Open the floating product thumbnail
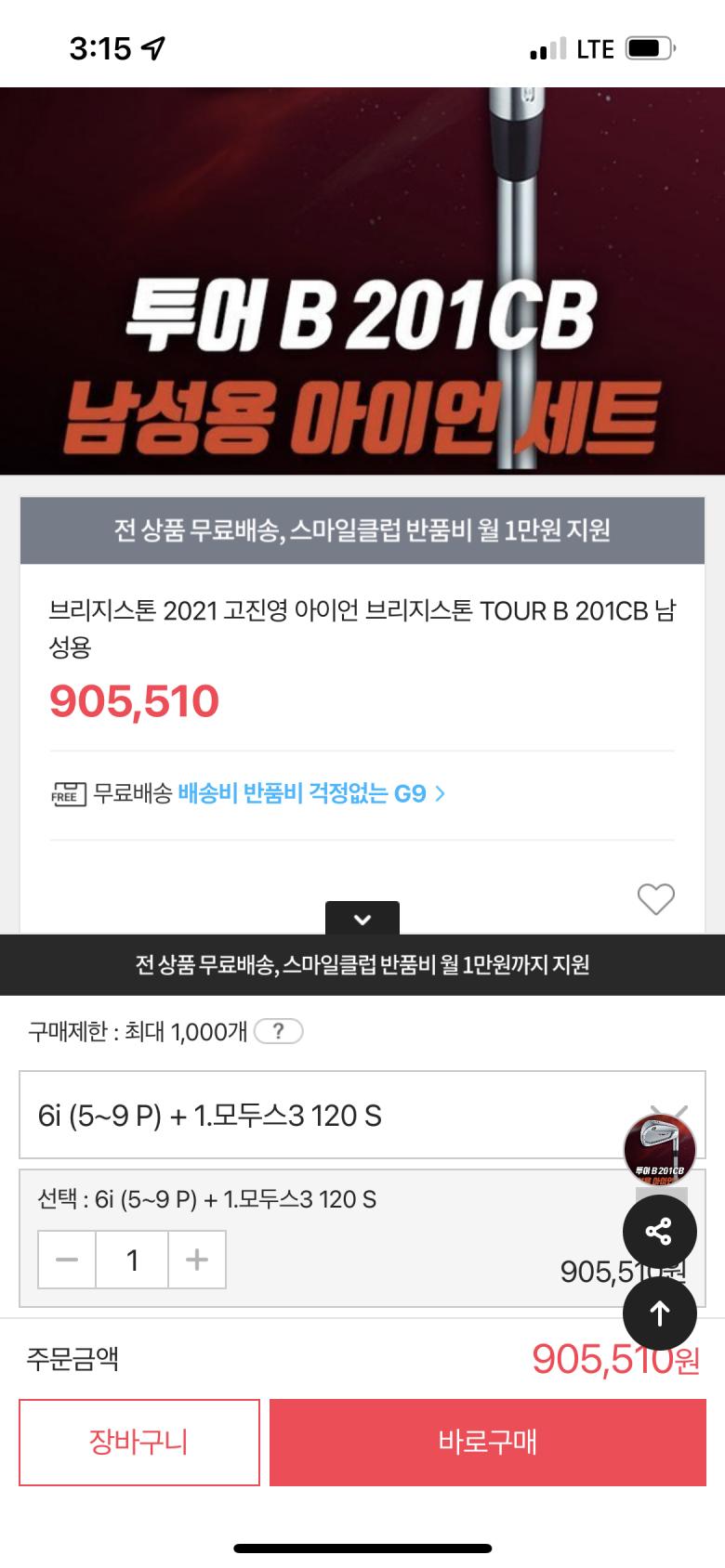The image size is (725, 1568). click(659, 1151)
